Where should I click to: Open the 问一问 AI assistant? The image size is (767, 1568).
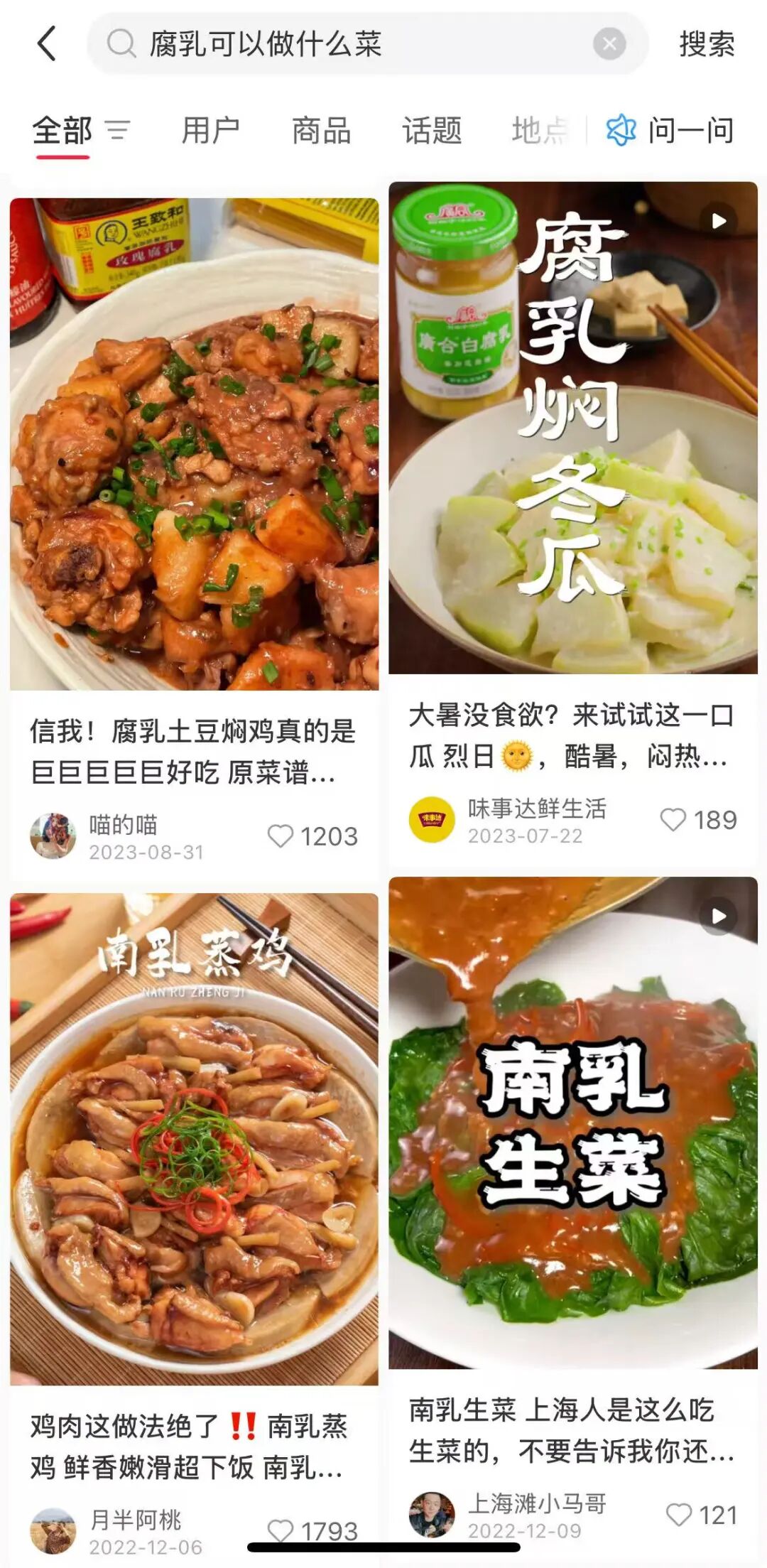[x=670, y=131]
